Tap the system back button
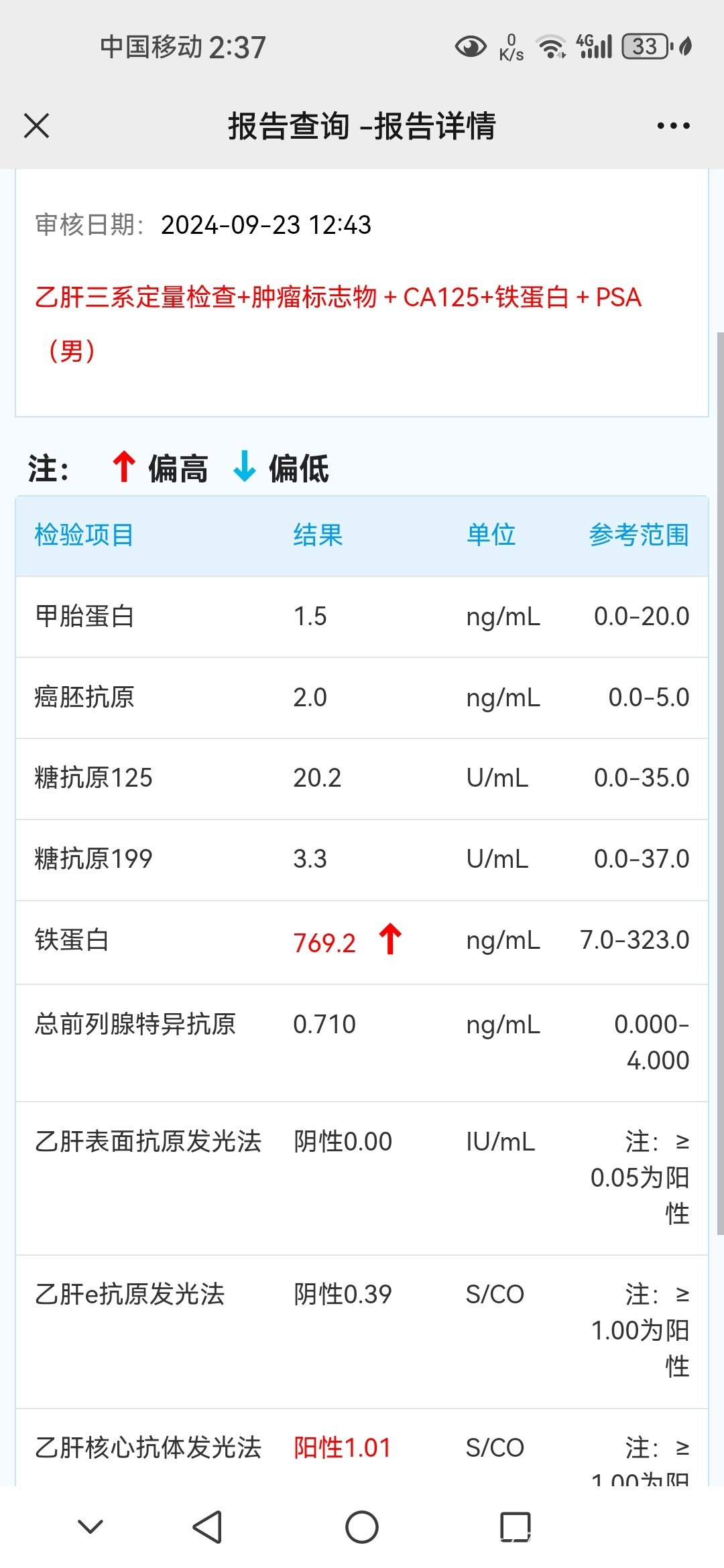Screen dimensions: 724x1568 click(x=207, y=1527)
